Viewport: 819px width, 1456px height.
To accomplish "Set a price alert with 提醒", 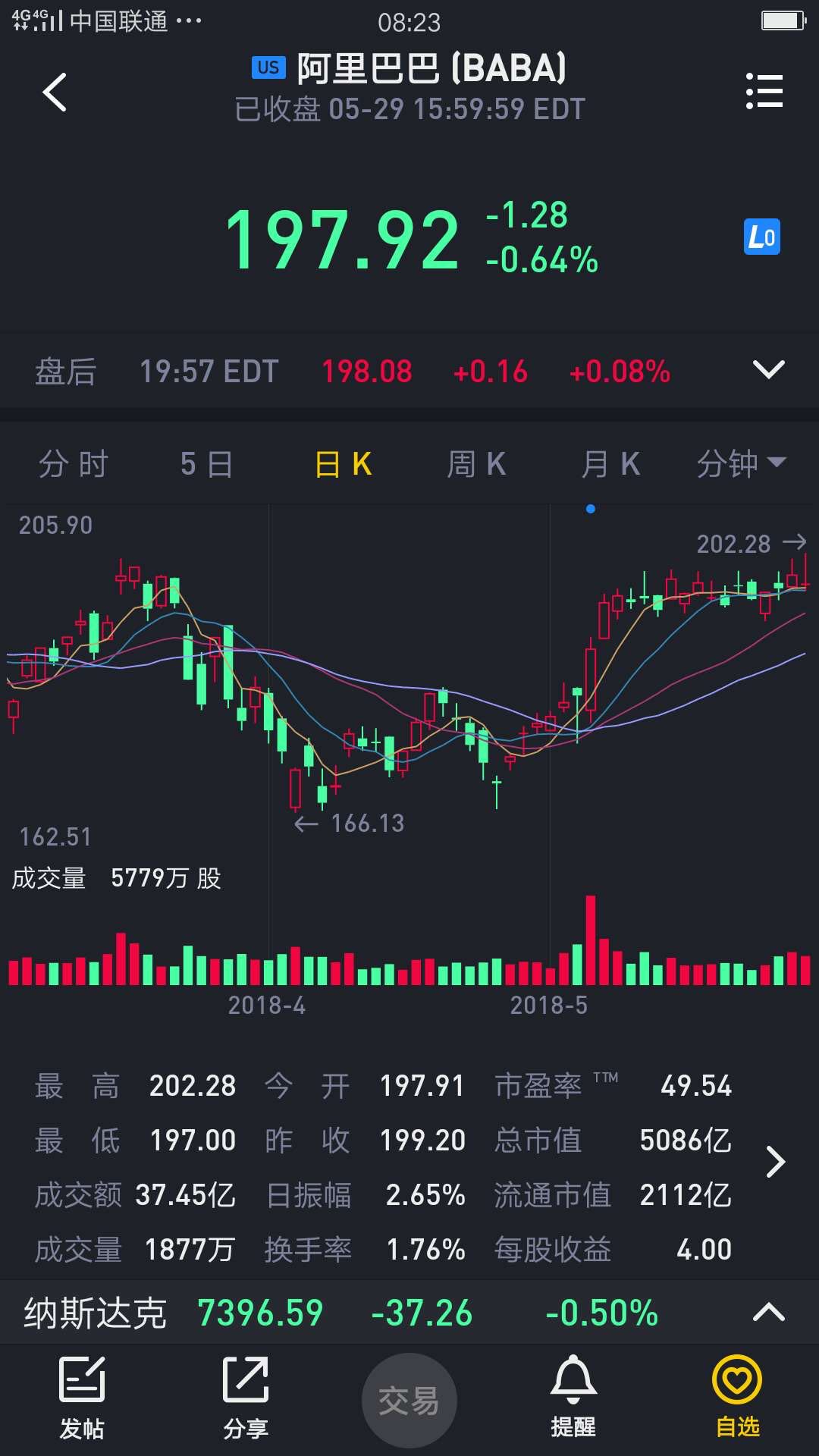I will pyautogui.click(x=573, y=1398).
